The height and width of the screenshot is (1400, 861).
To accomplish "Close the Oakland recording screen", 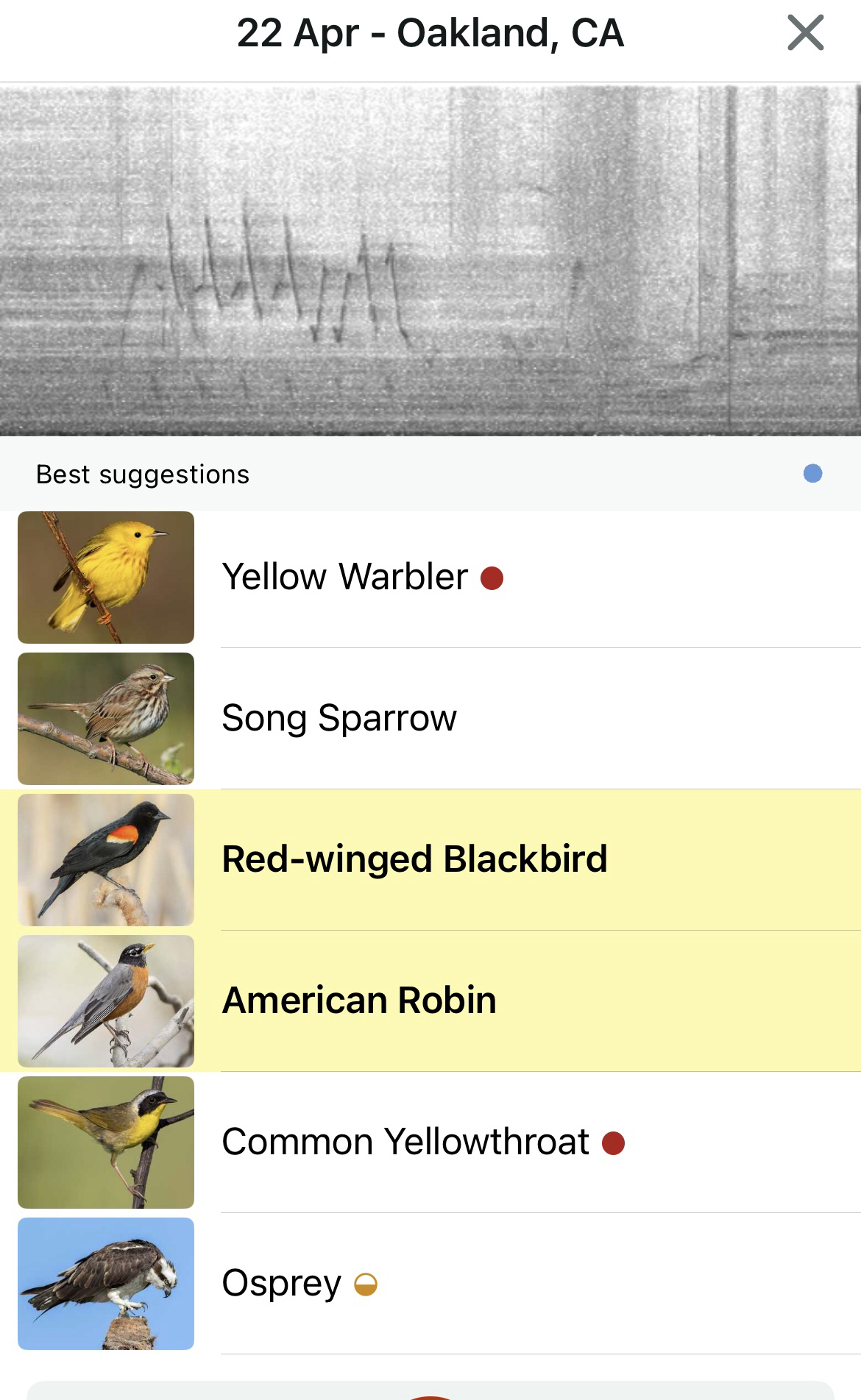I will click(x=805, y=34).
